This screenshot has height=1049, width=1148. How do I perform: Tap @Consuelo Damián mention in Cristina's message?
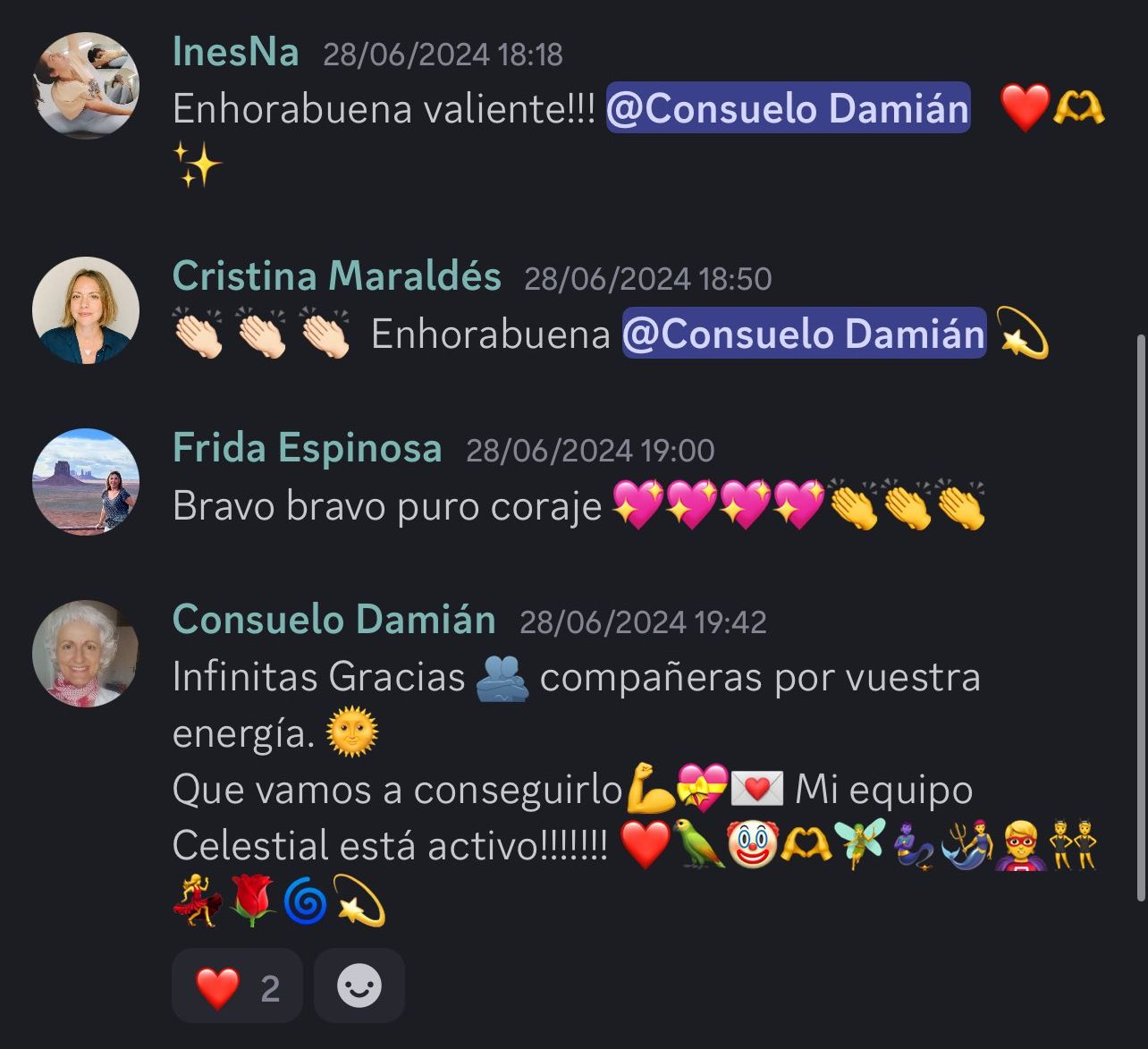(x=804, y=333)
